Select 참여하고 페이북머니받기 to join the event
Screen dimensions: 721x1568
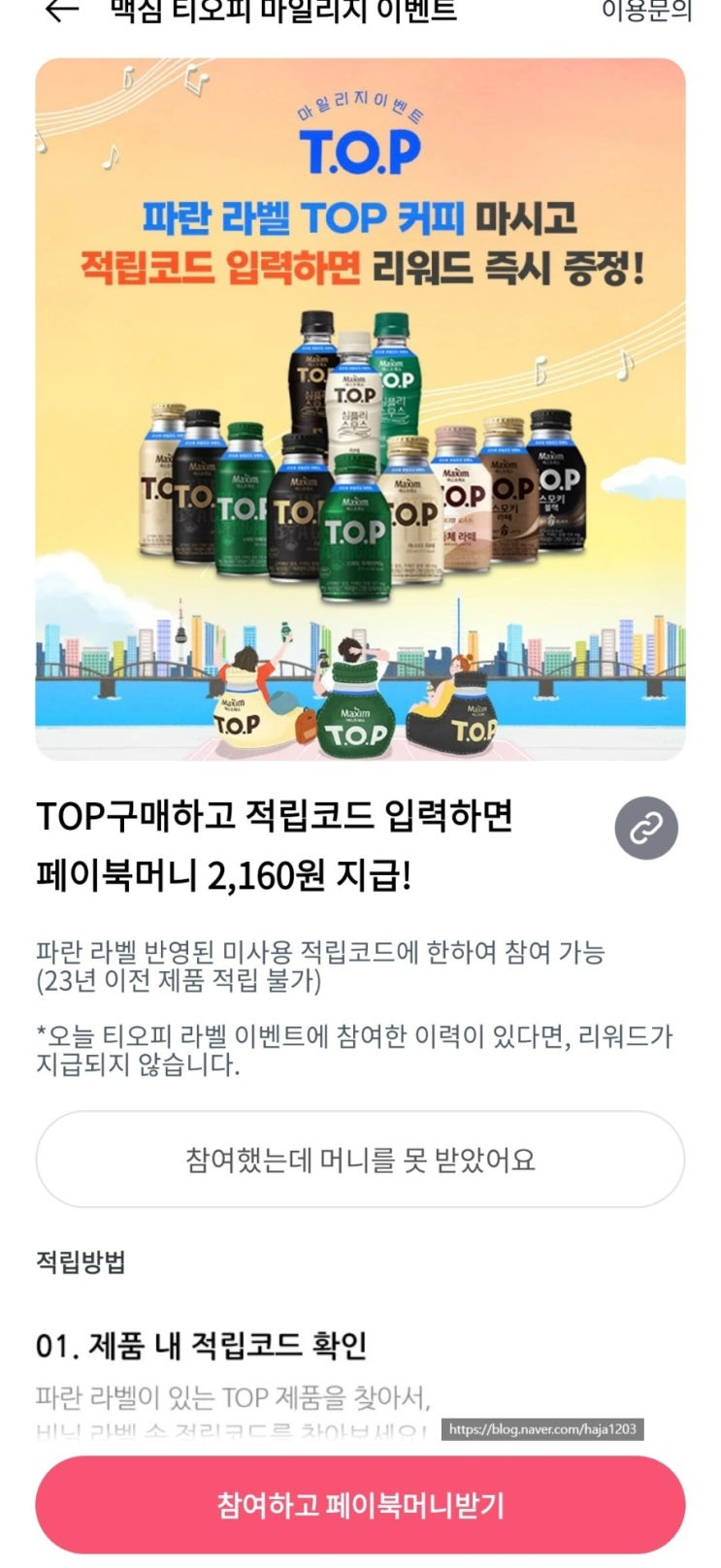(x=360, y=1505)
